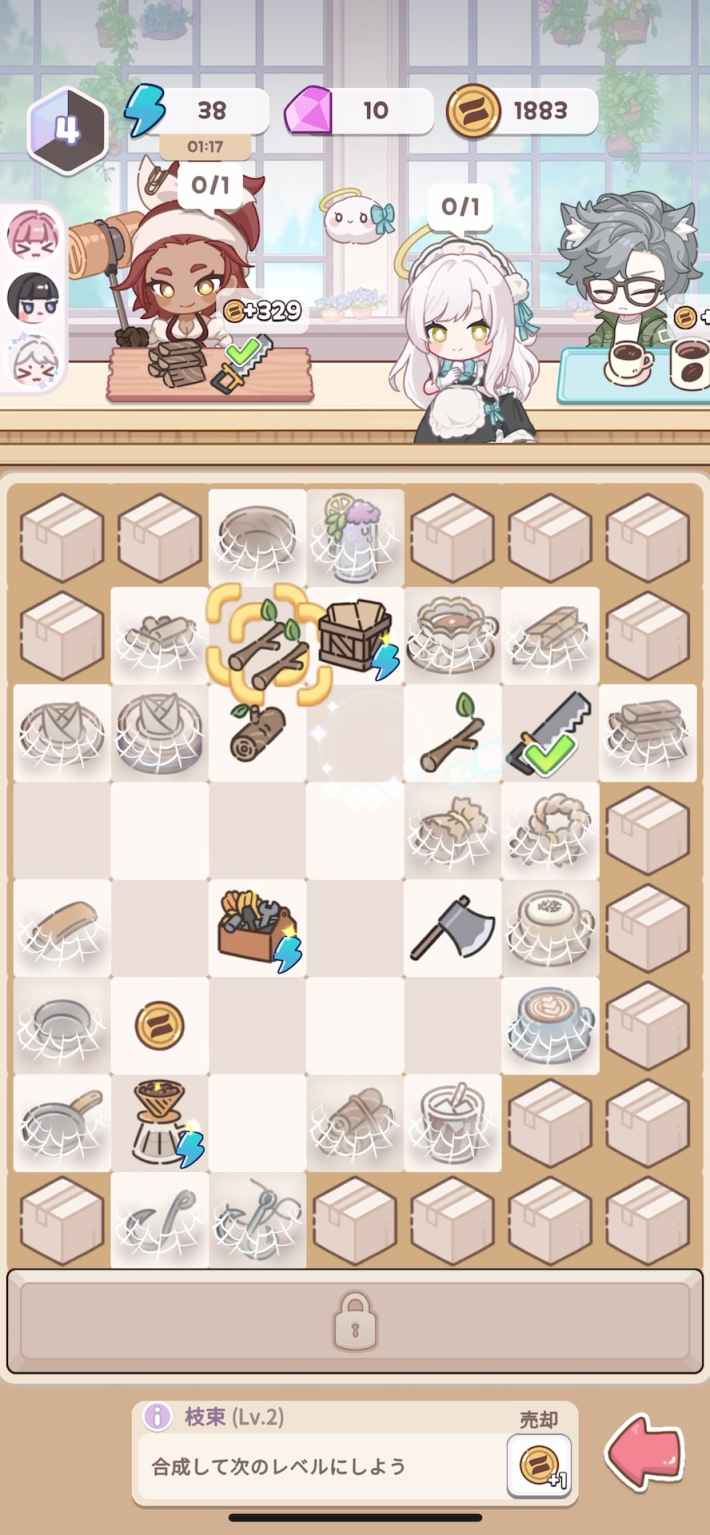
Task: Select the wooden crate generator
Action: coord(356,636)
